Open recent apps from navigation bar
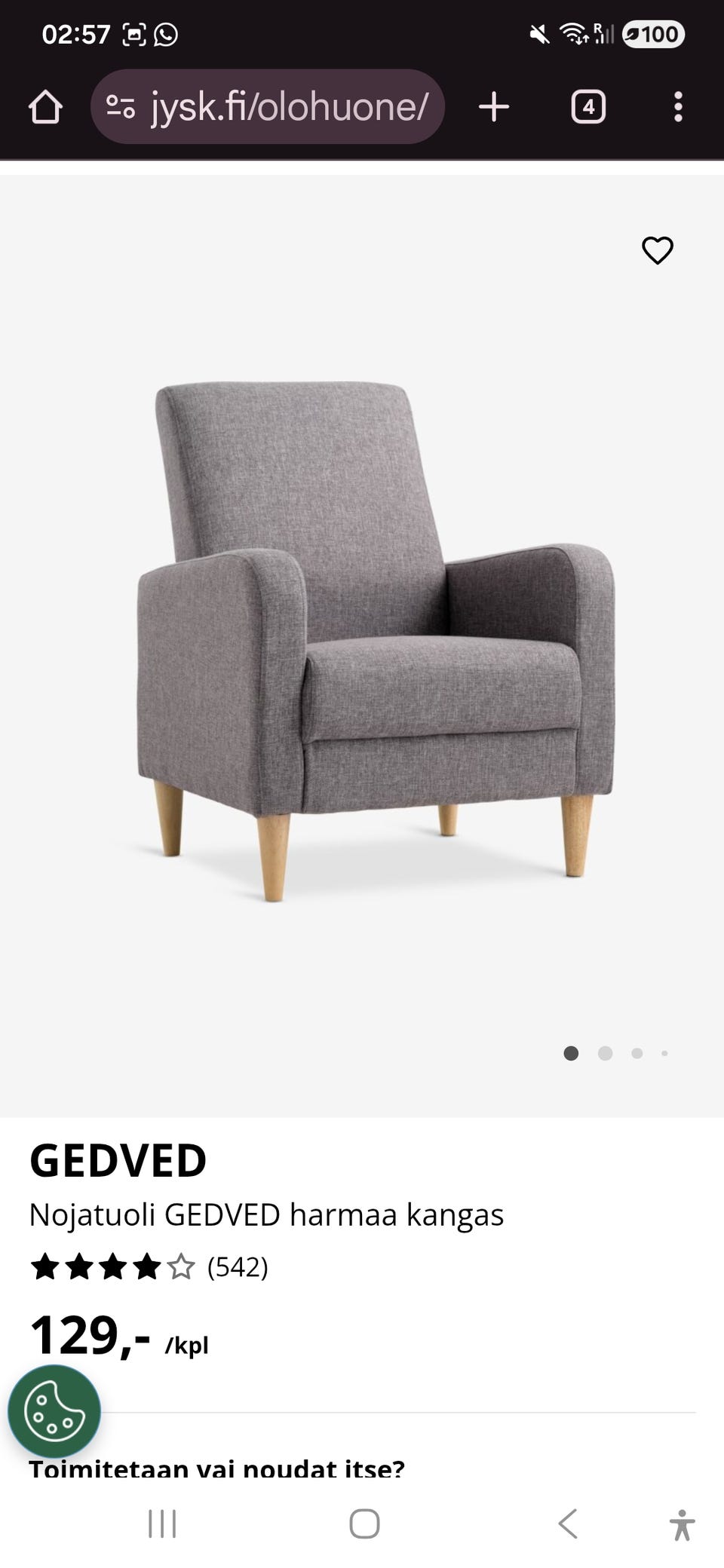This screenshot has height=1568, width=724. coord(162,1523)
